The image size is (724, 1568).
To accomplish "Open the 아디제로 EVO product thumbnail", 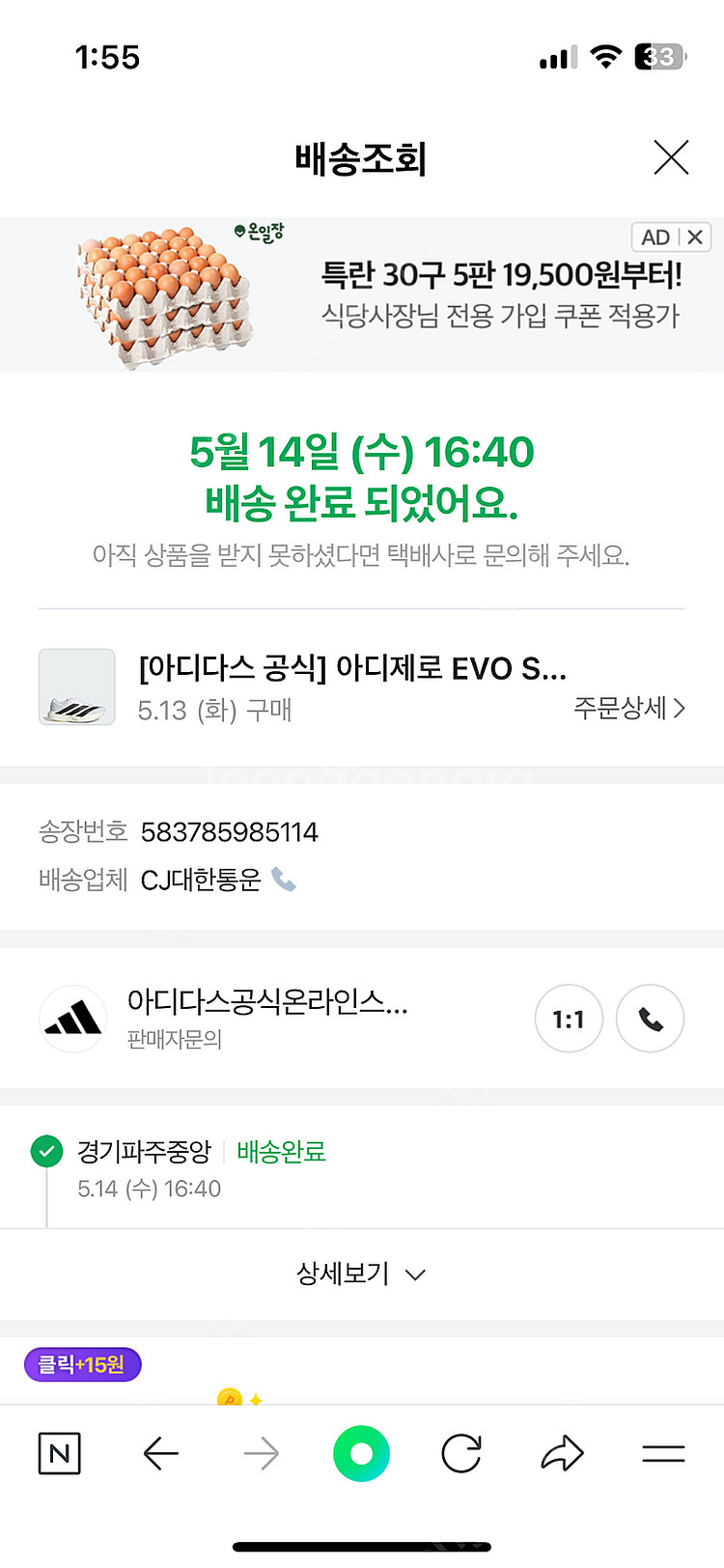I will point(77,686).
